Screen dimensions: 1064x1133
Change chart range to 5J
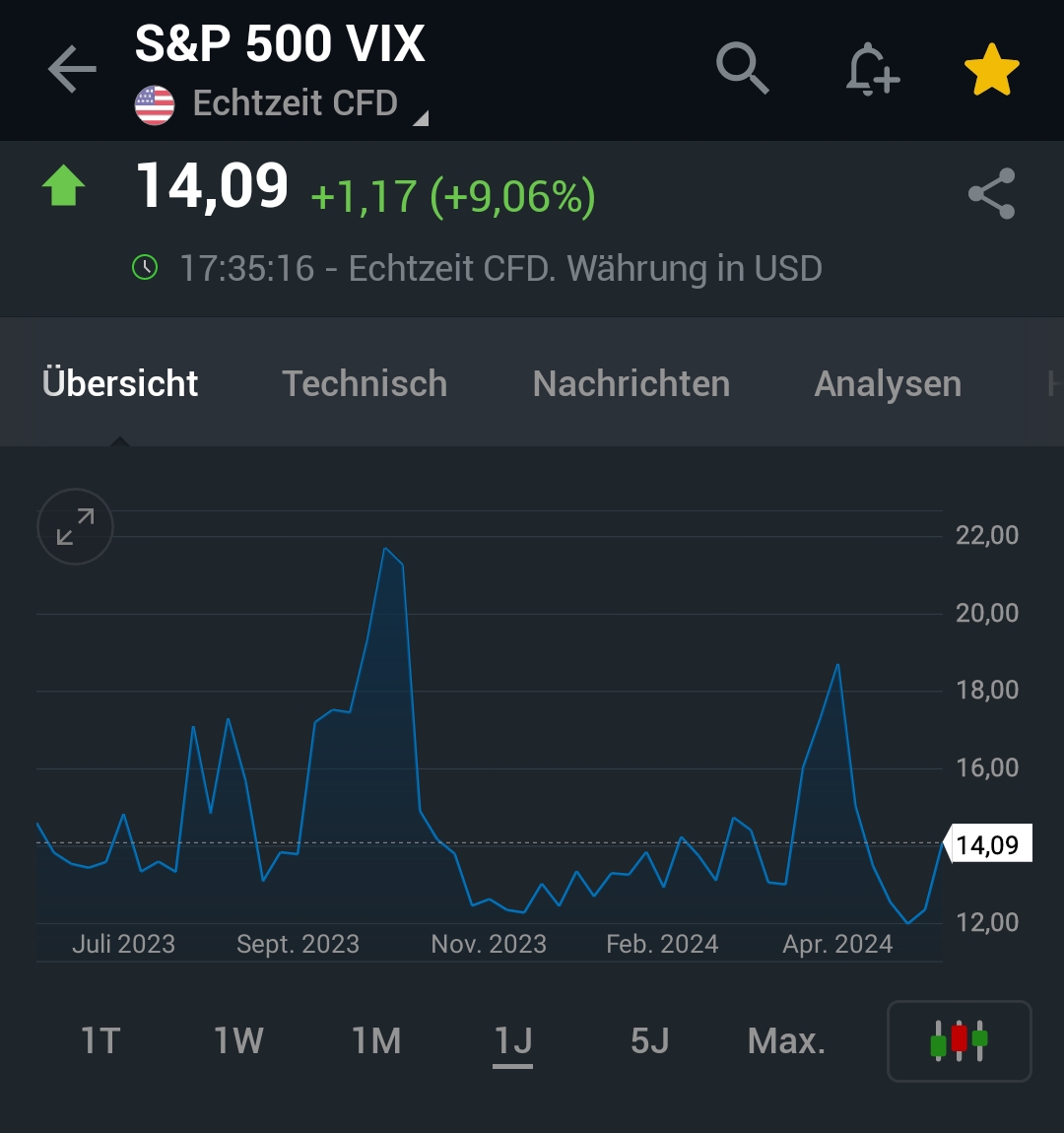tap(650, 1040)
